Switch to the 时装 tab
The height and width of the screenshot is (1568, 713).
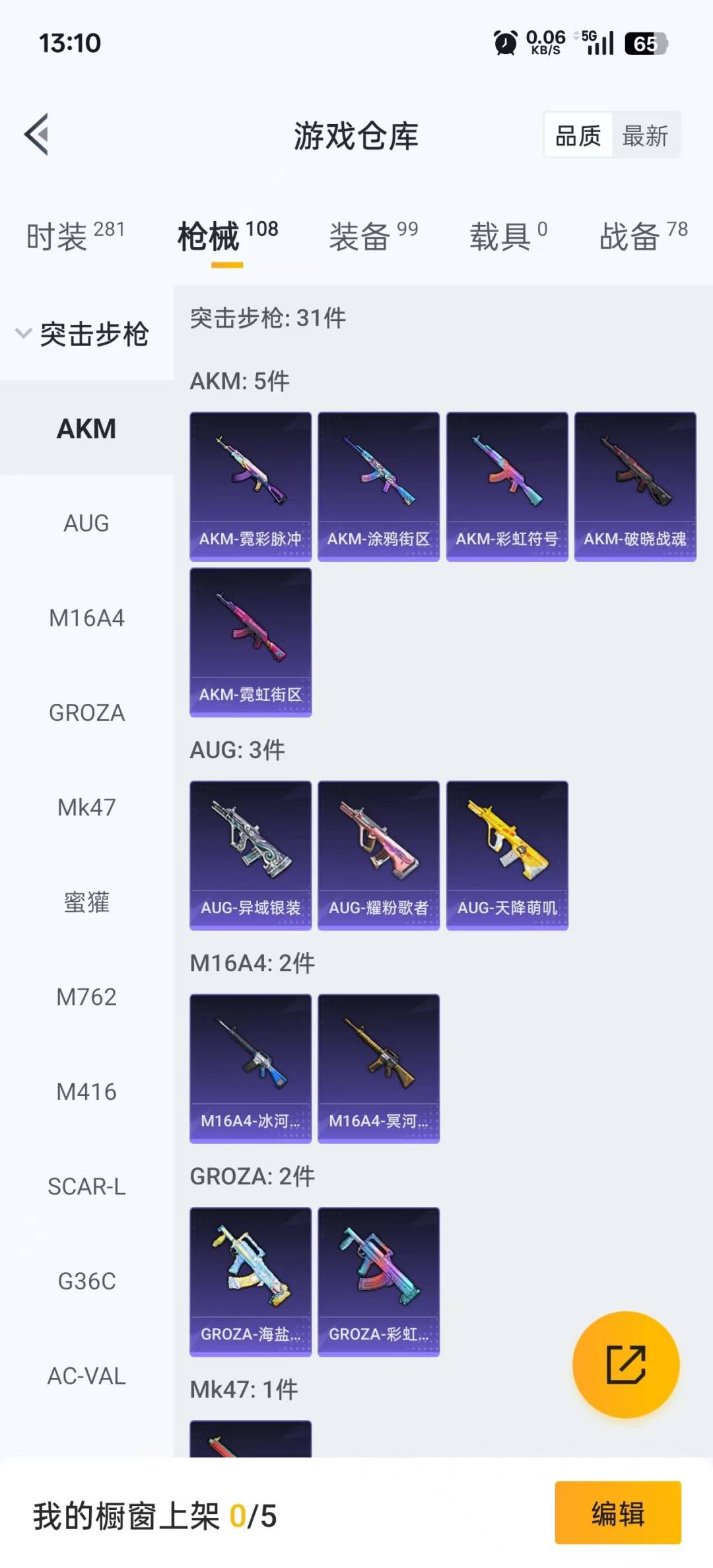pos(75,236)
